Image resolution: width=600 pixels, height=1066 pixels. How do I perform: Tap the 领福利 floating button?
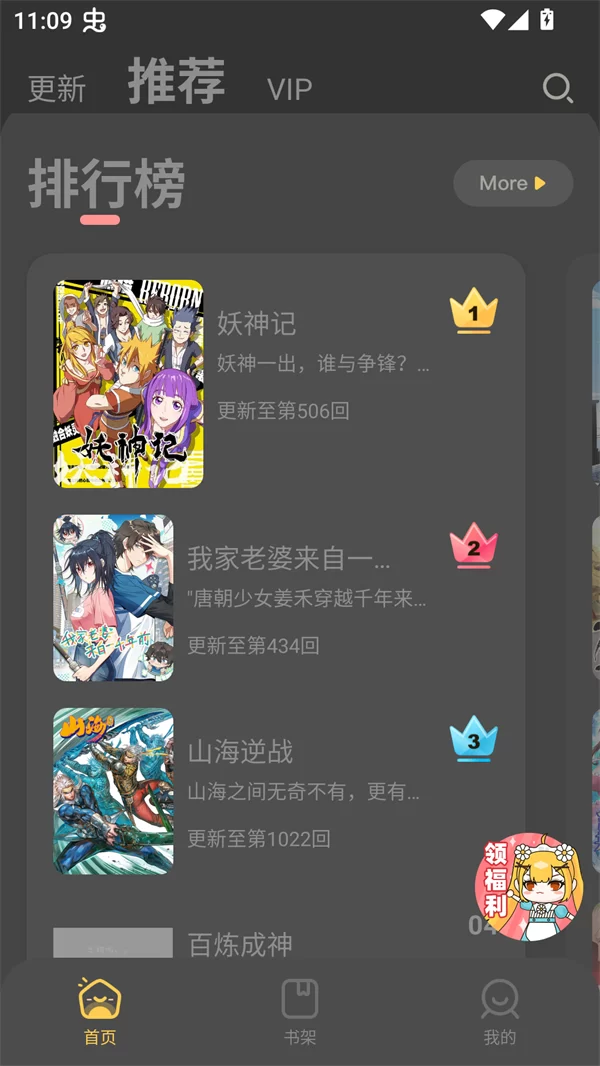[x=527, y=886]
